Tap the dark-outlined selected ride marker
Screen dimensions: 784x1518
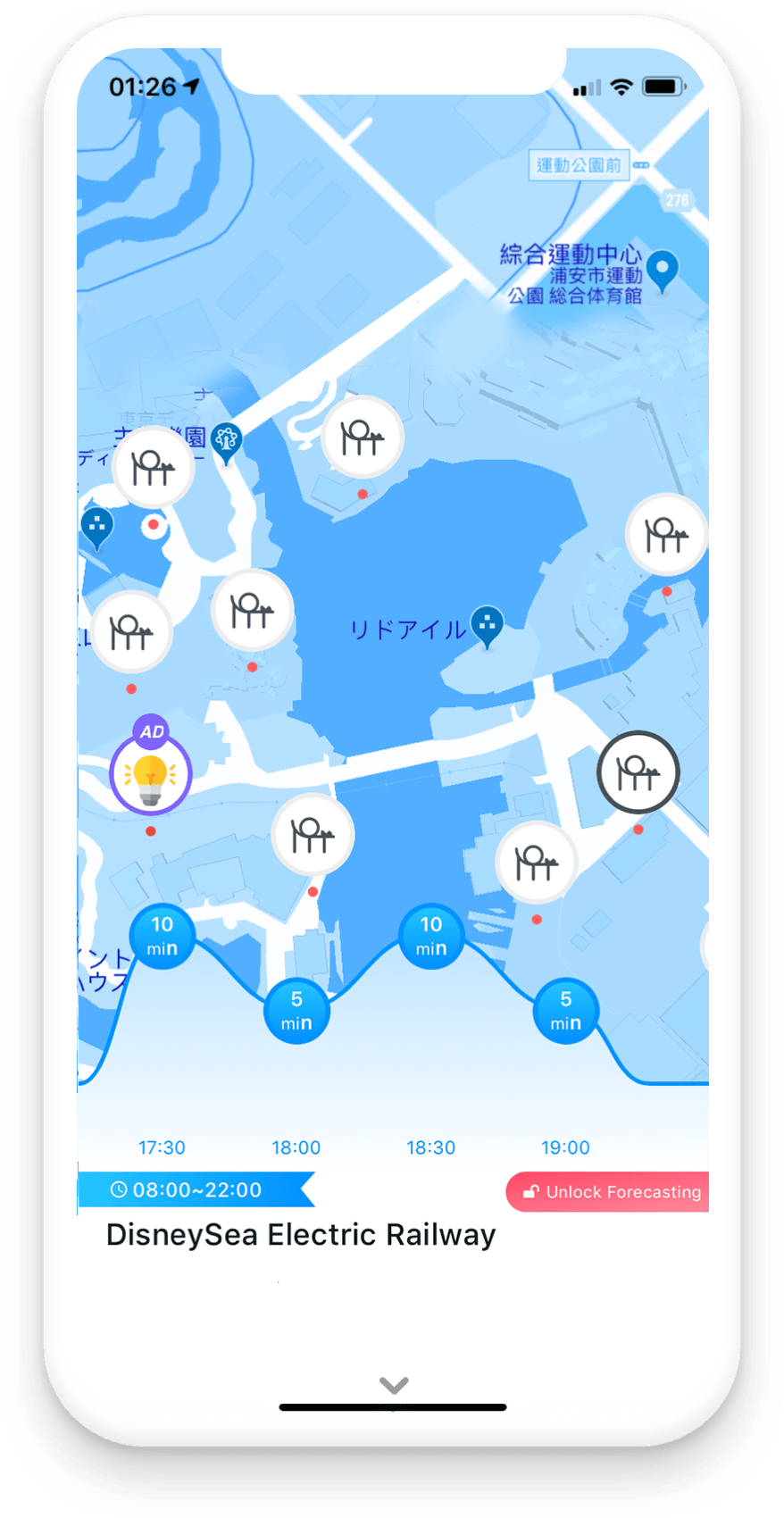point(638,772)
